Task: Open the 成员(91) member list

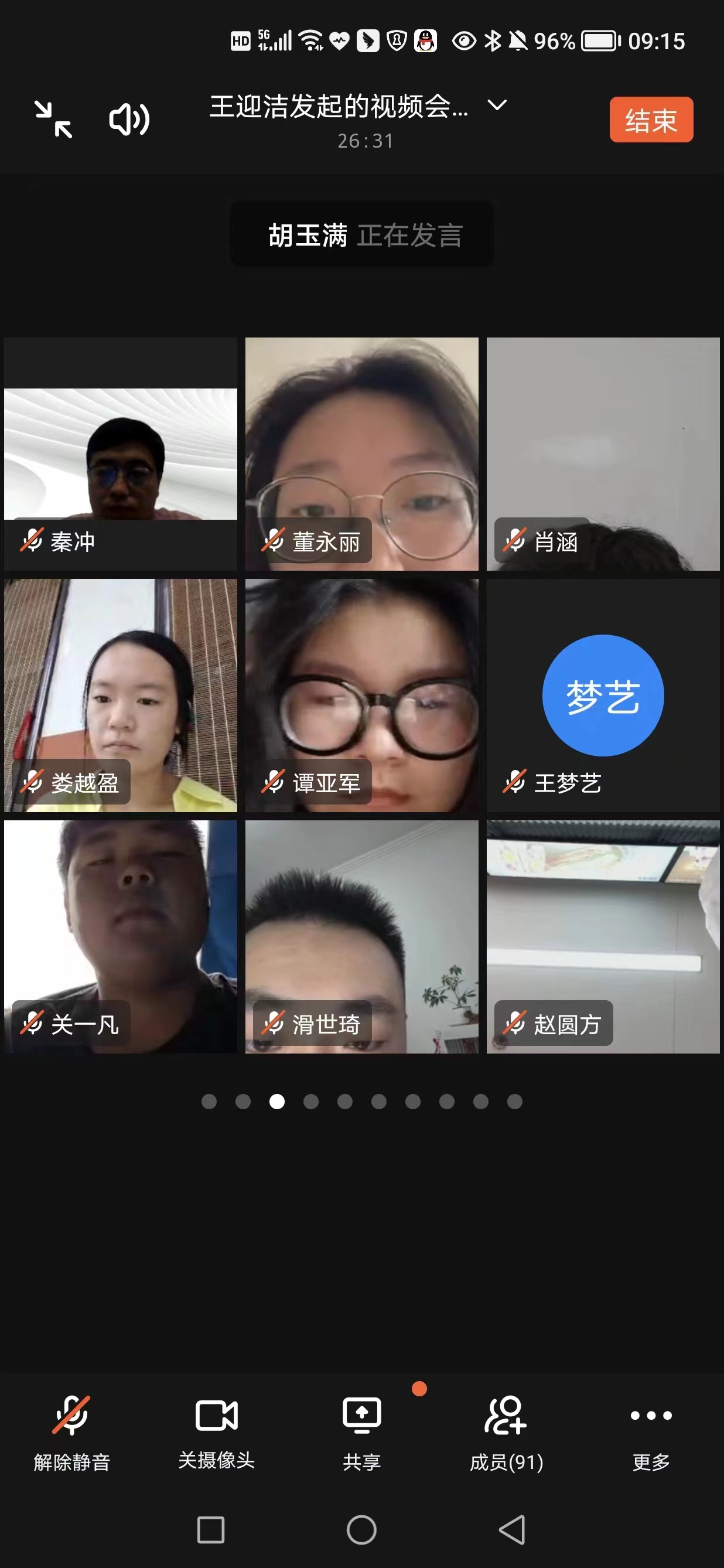Action: click(x=506, y=1430)
